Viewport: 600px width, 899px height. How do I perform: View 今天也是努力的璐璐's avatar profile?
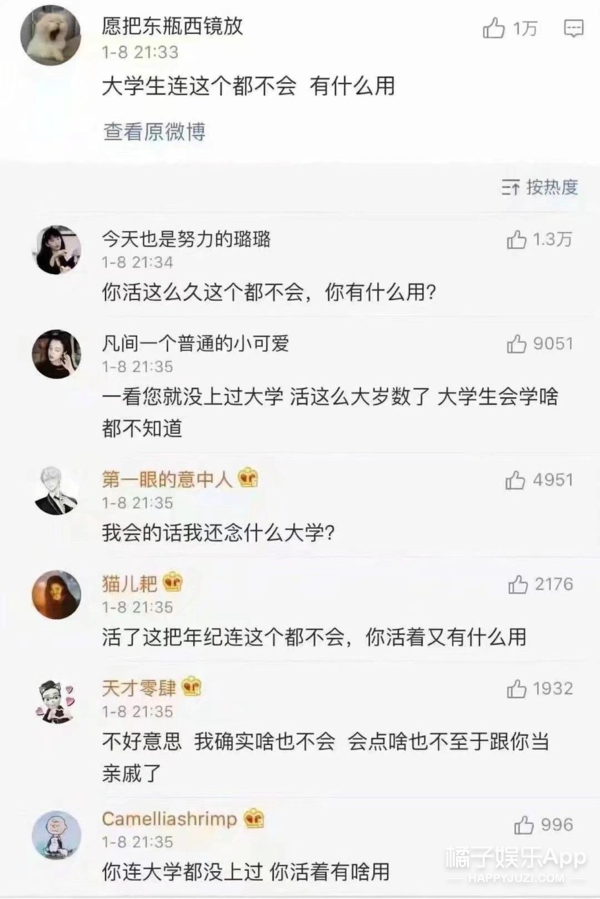pos(57,250)
